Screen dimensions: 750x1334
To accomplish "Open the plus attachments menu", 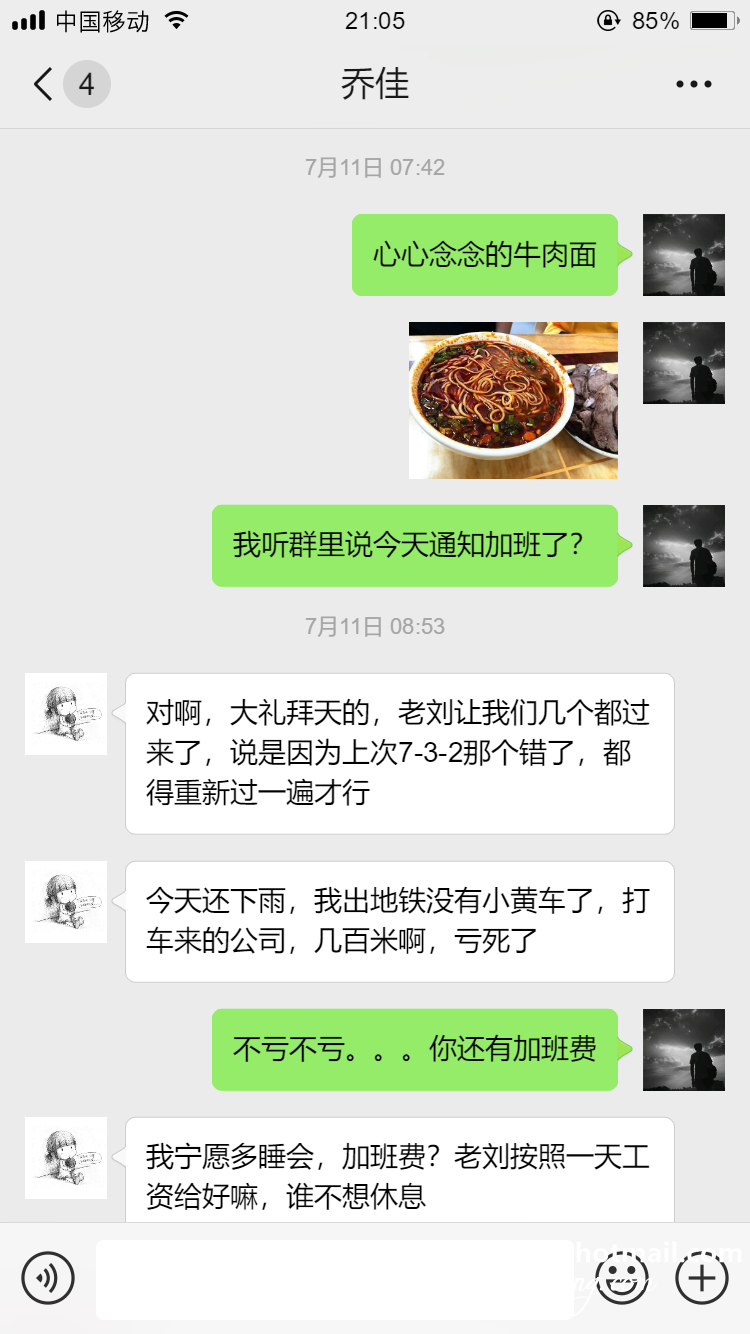I will click(702, 1278).
